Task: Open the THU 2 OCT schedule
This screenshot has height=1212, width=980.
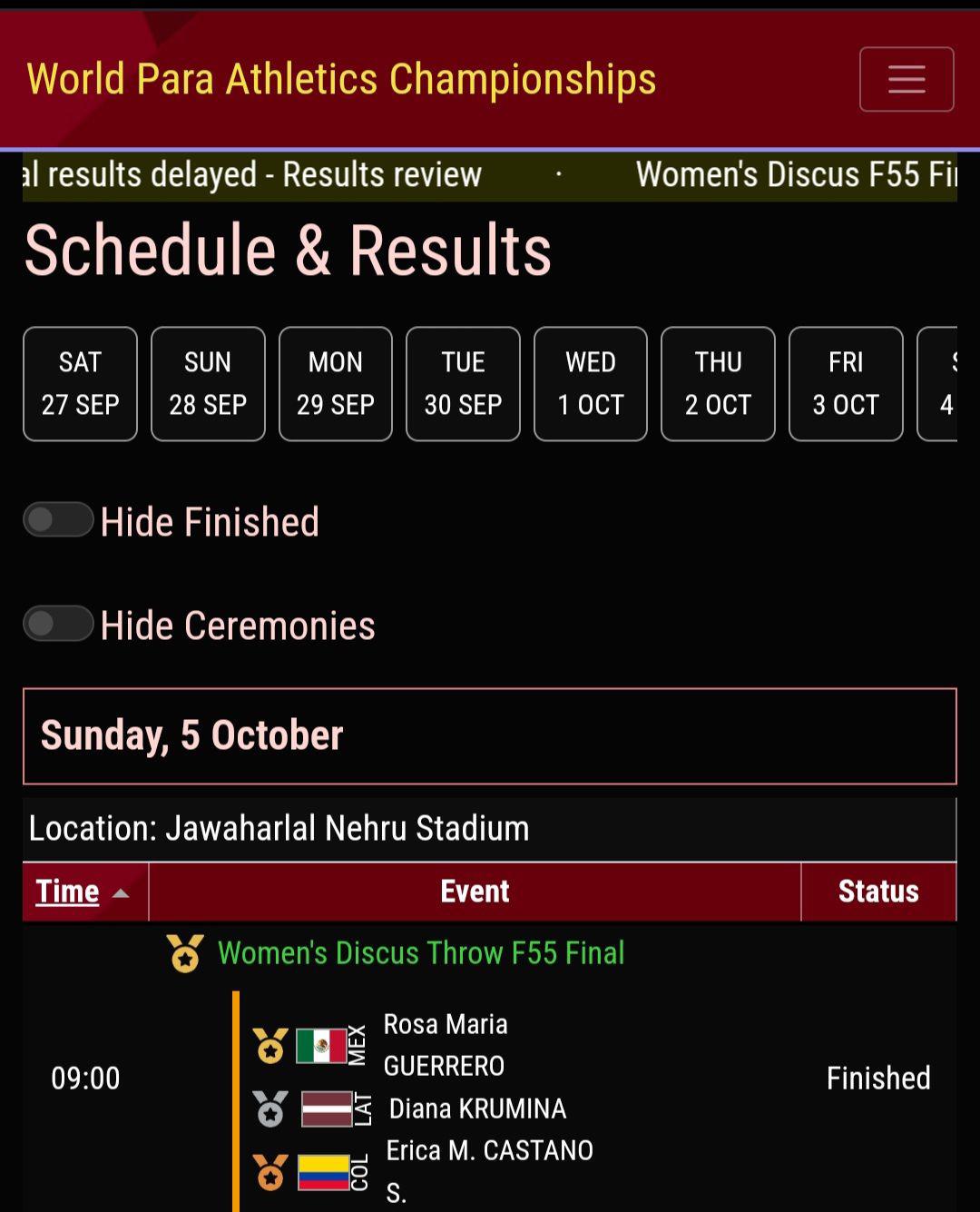Action: 718,383
